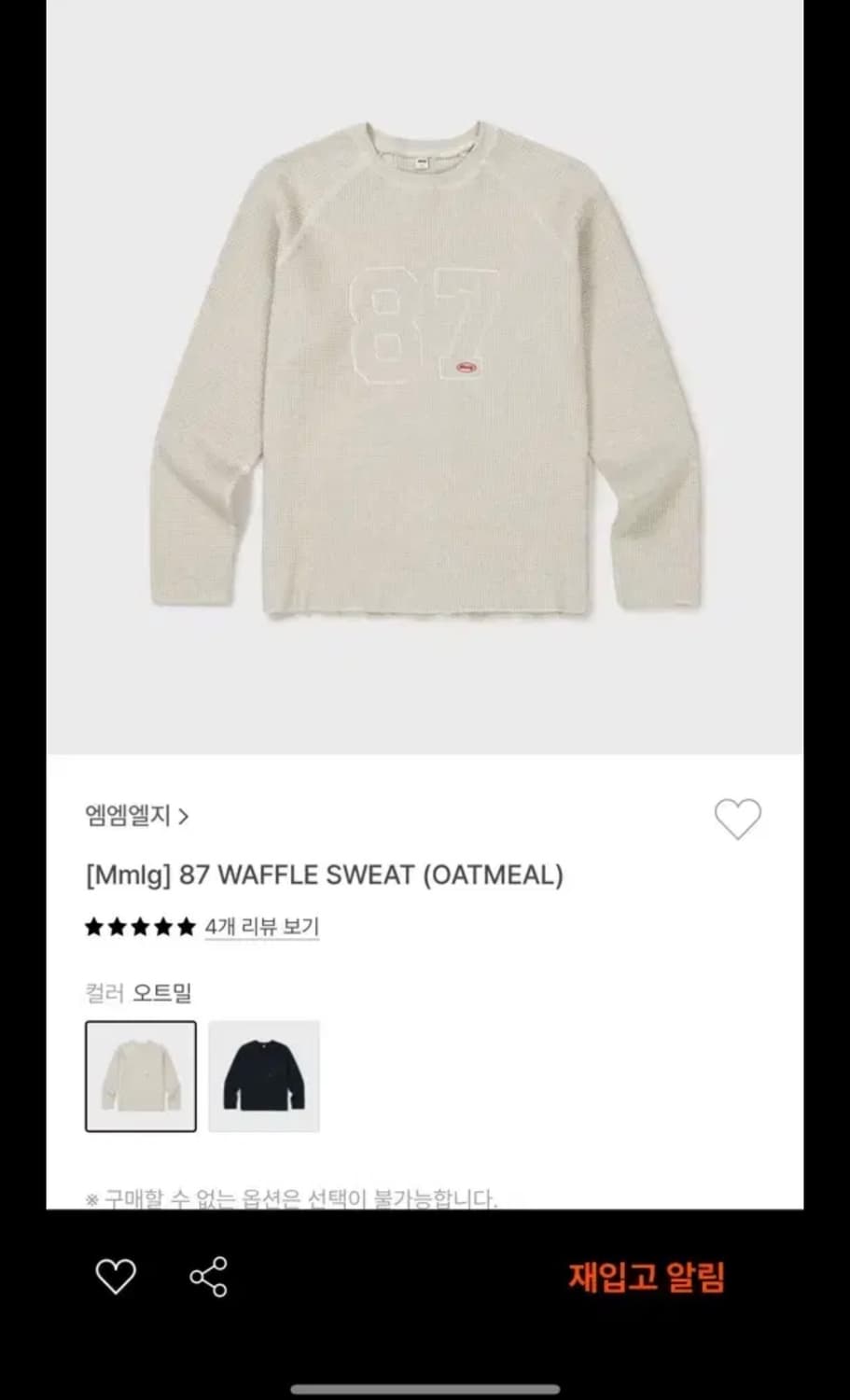Tap the 컬러 오트밀 color label
The width and height of the screenshot is (850, 1400).
click(x=138, y=992)
